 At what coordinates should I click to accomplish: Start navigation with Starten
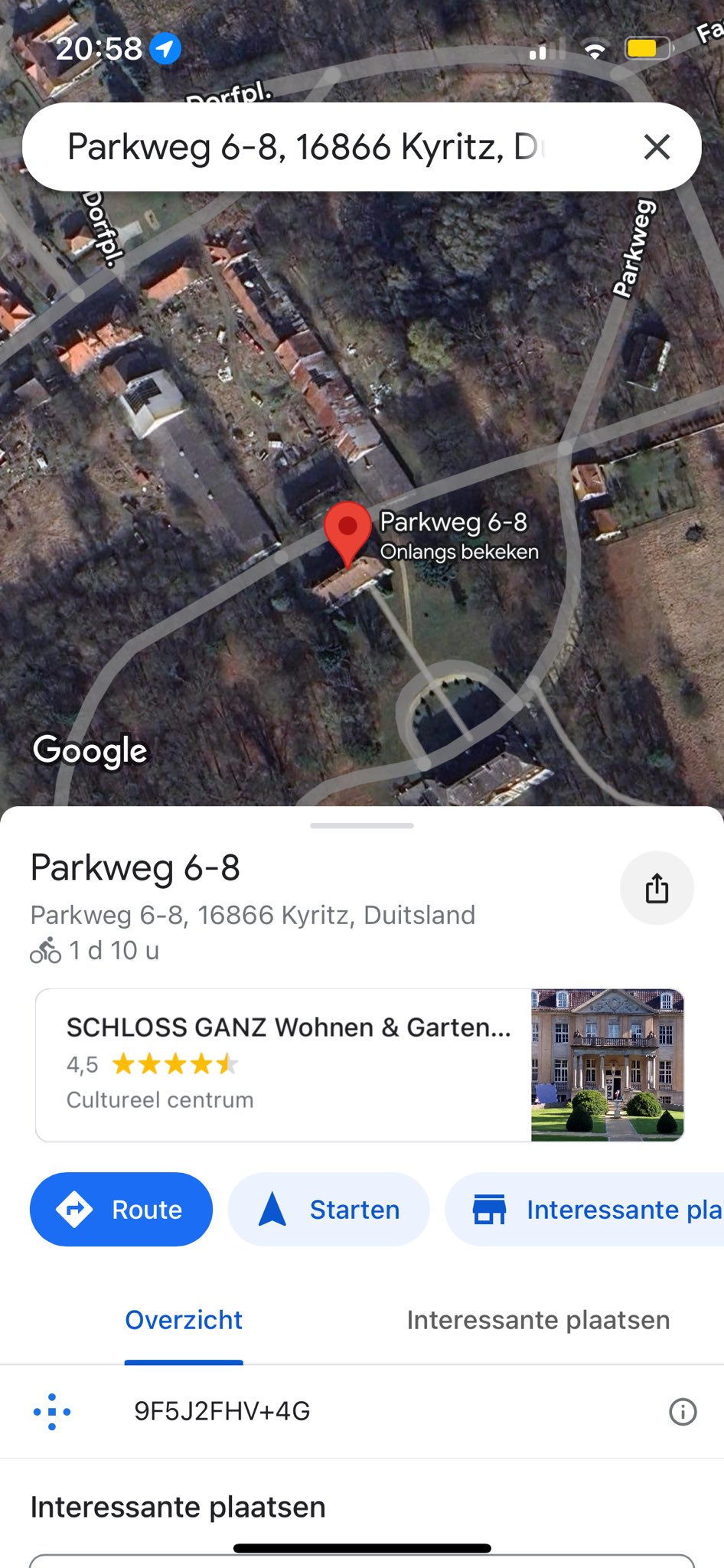[x=329, y=1210]
